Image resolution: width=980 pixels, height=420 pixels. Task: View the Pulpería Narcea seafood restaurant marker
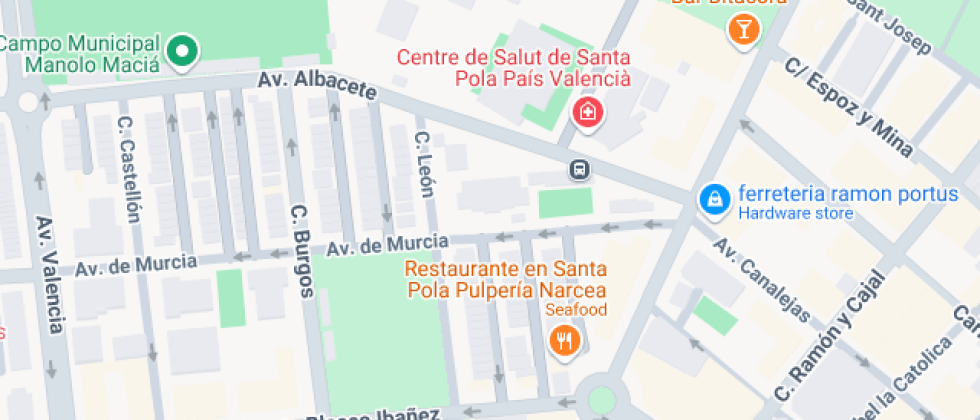[x=565, y=342]
